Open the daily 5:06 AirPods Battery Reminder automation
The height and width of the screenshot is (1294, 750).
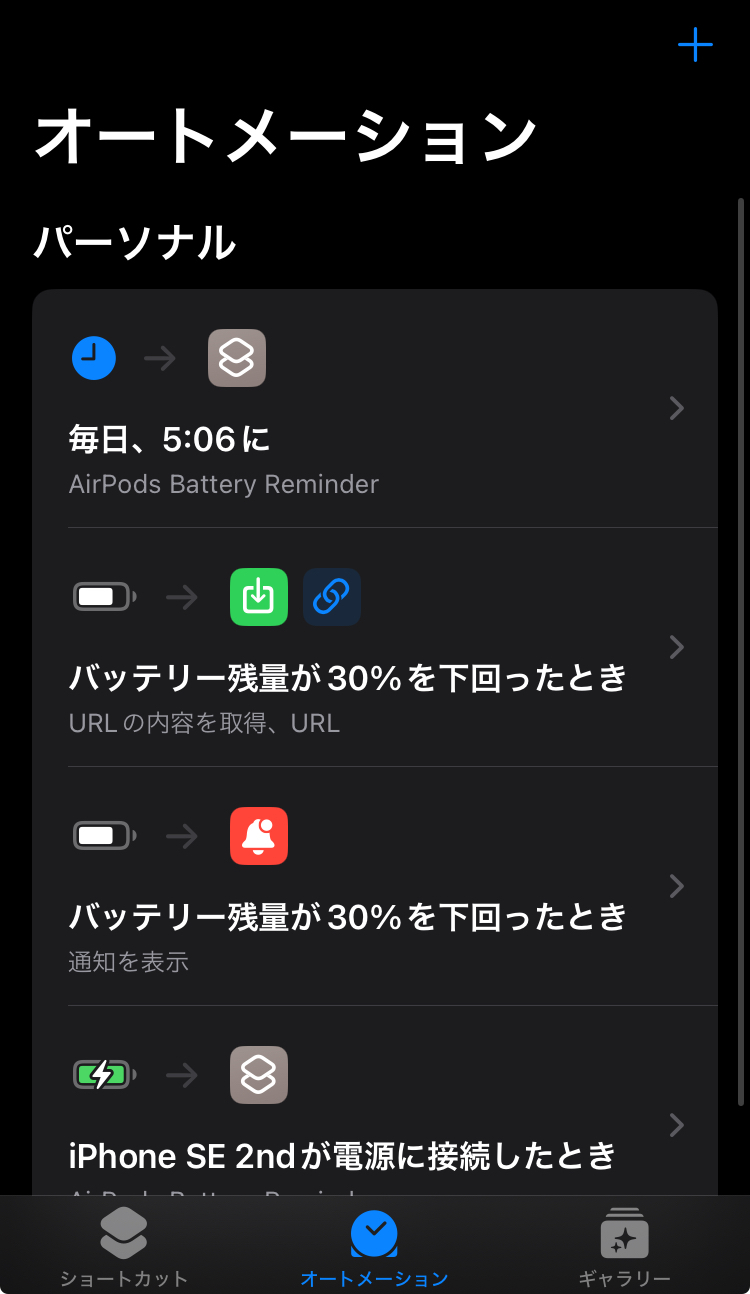(x=375, y=408)
